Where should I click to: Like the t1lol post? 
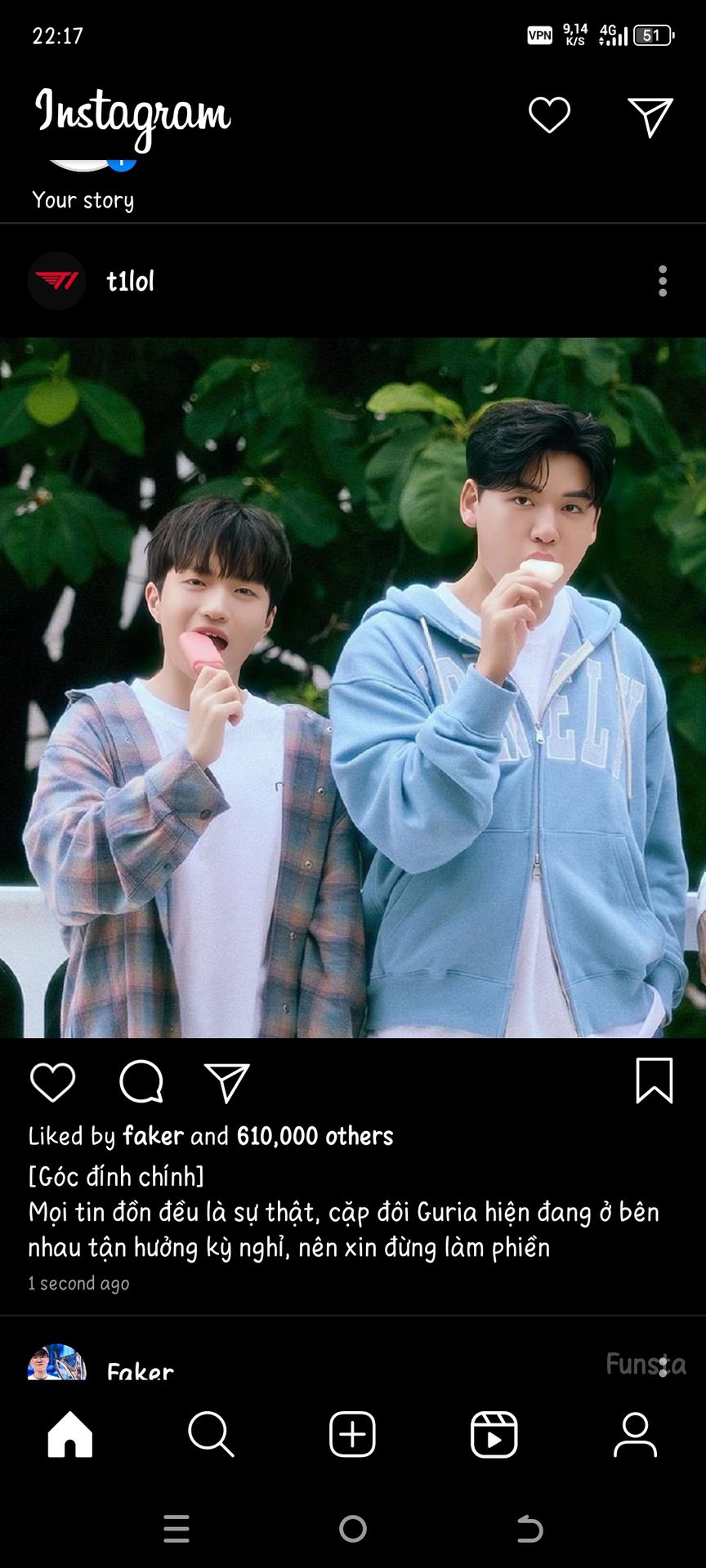pyautogui.click(x=53, y=1083)
